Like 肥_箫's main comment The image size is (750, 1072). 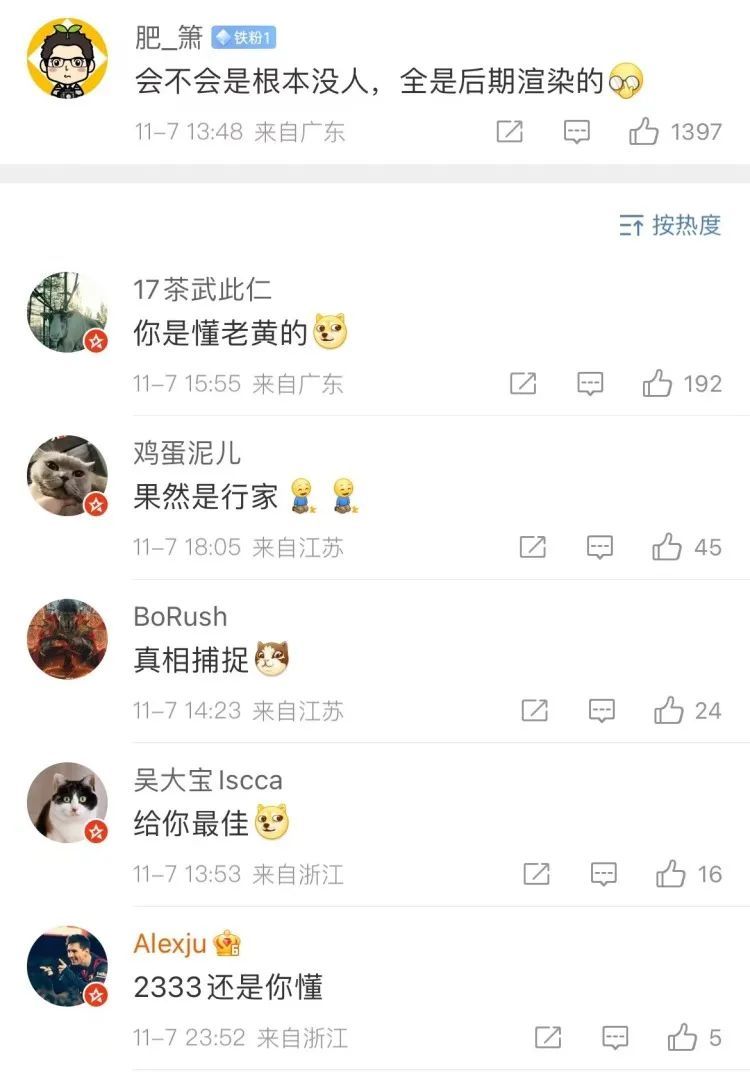point(644,131)
